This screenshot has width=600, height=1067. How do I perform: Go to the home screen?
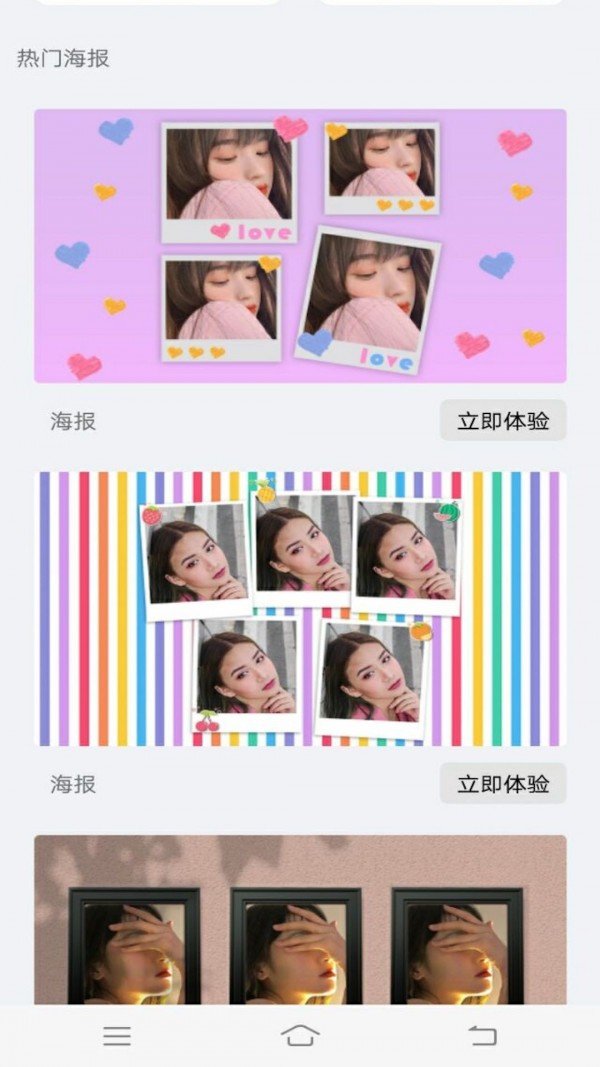pyautogui.click(x=300, y=1036)
